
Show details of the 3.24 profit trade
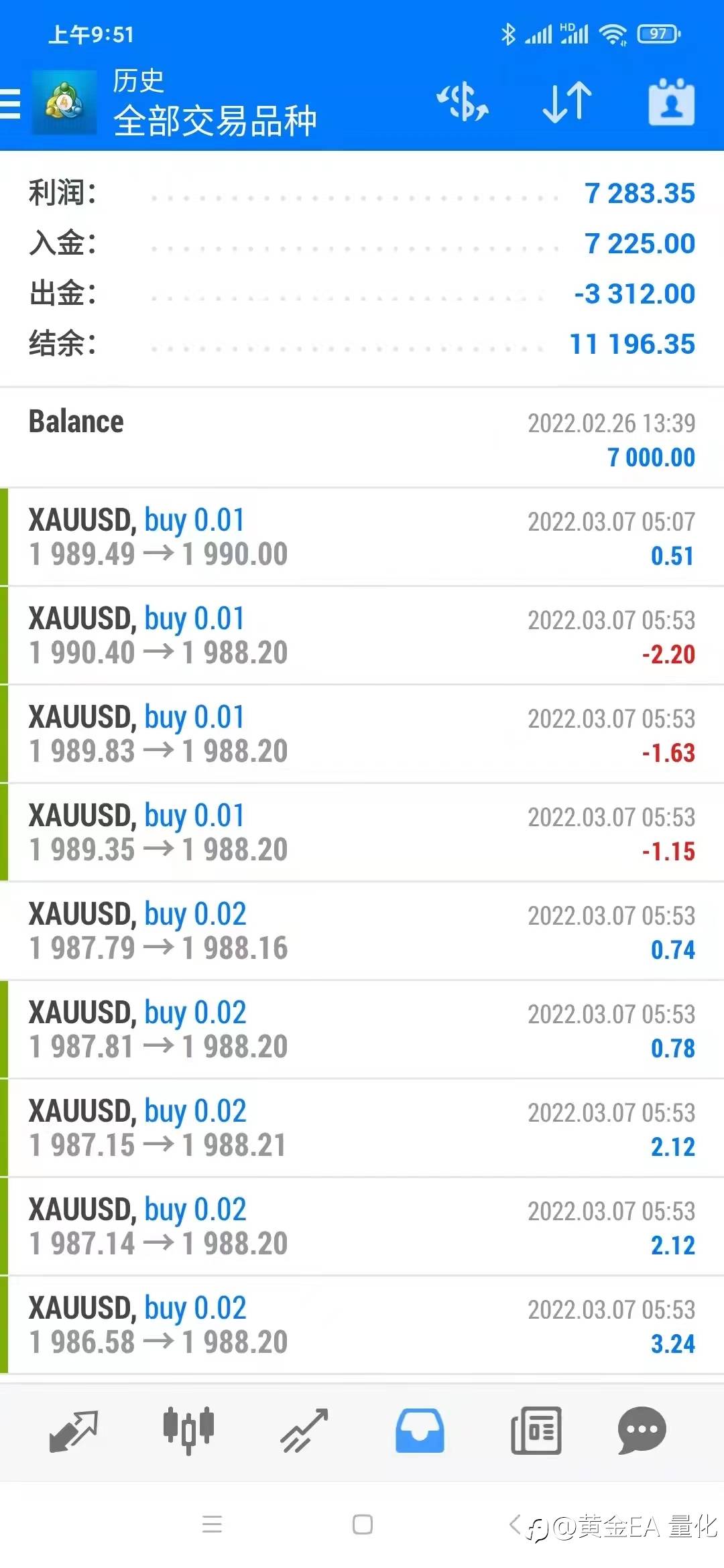pyautogui.click(x=362, y=1325)
